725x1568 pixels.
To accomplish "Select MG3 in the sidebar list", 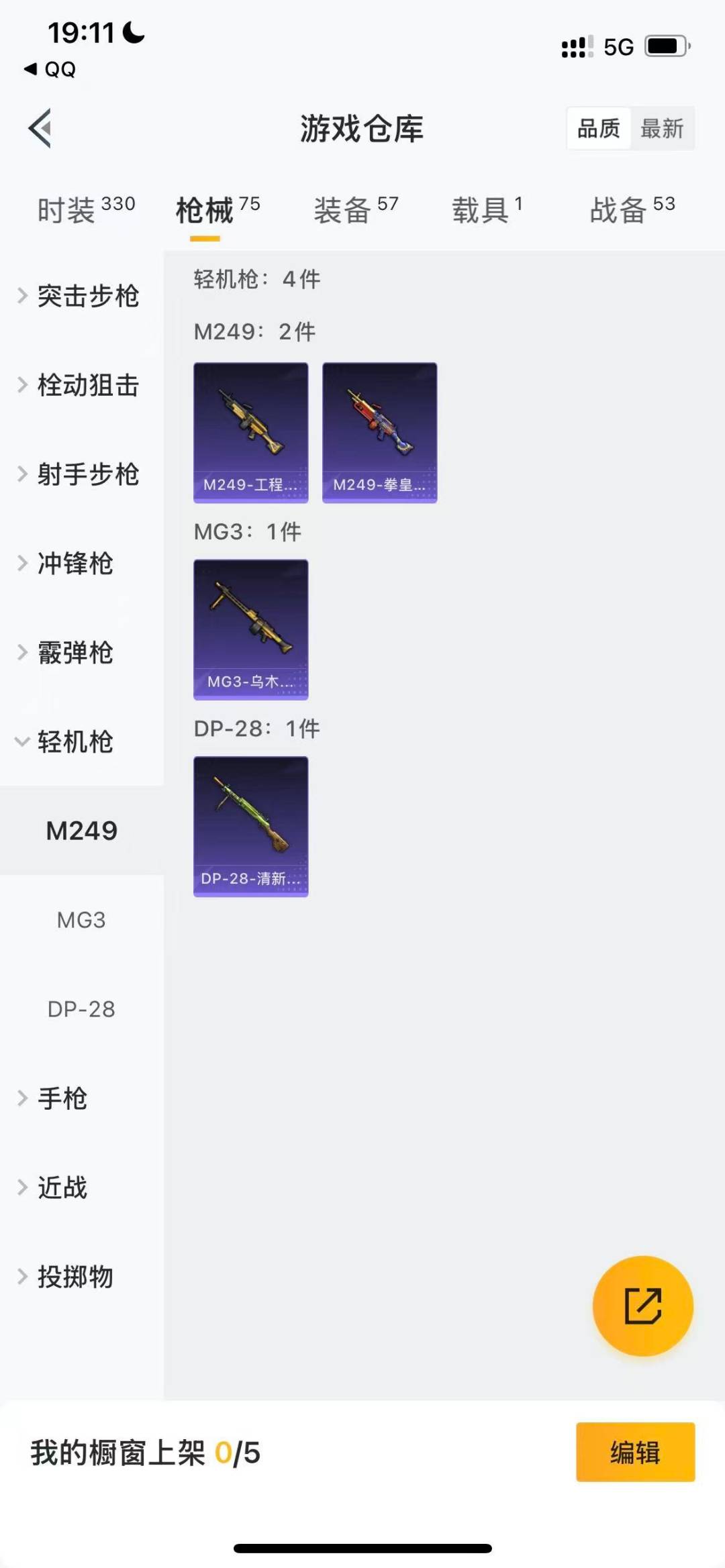I will pos(79,920).
